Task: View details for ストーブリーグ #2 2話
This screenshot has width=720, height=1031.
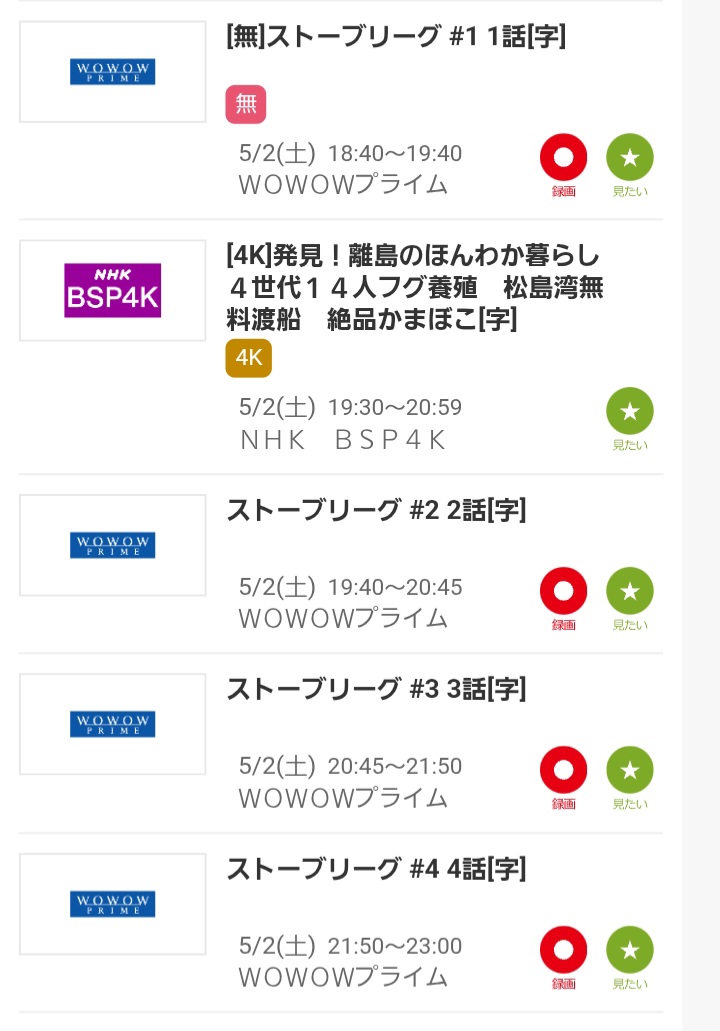Action: (x=376, y=511)
